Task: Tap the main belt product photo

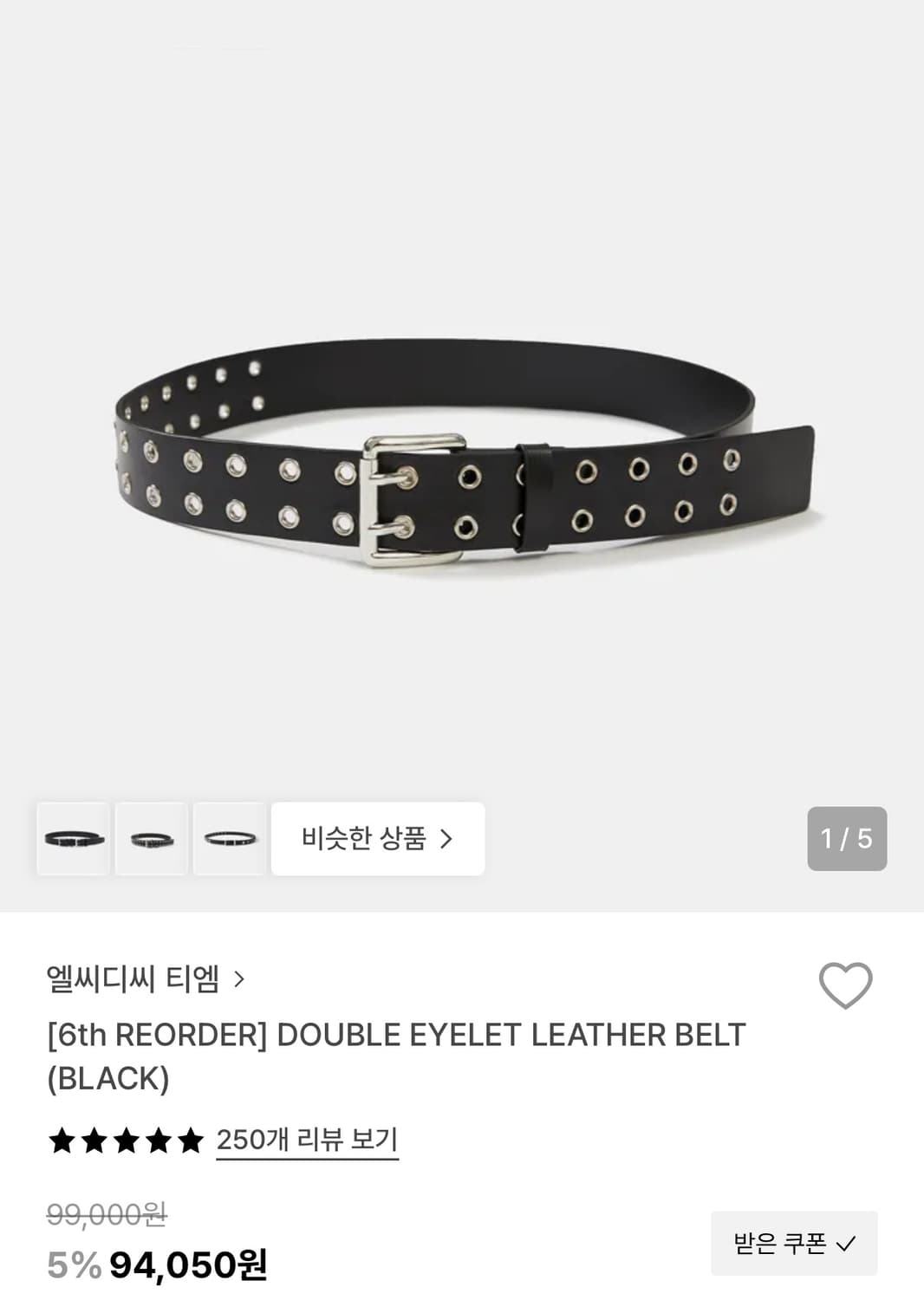Action: pos(462,451)
